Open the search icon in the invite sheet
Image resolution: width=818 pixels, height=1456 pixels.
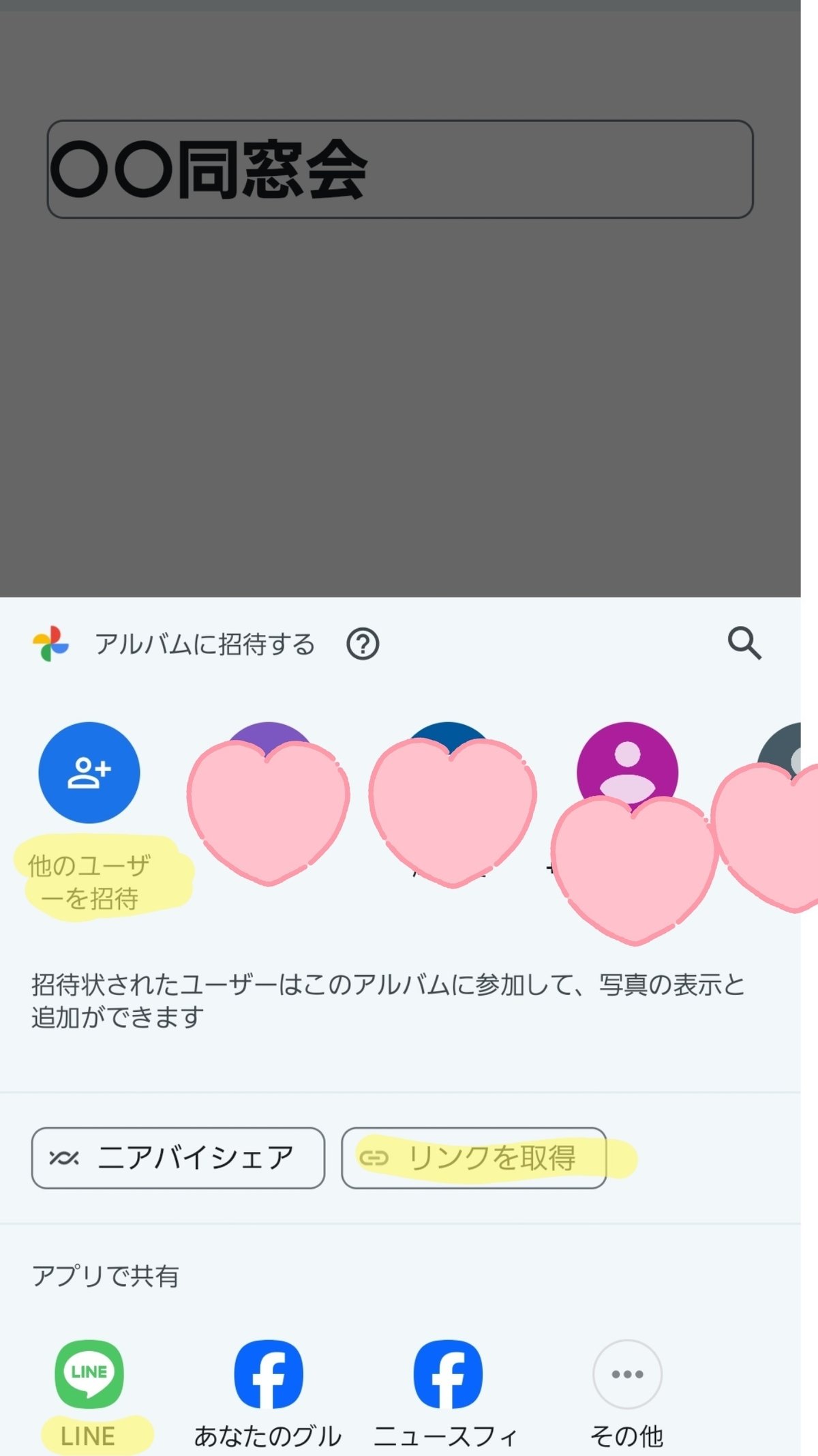tap(744, 643)
